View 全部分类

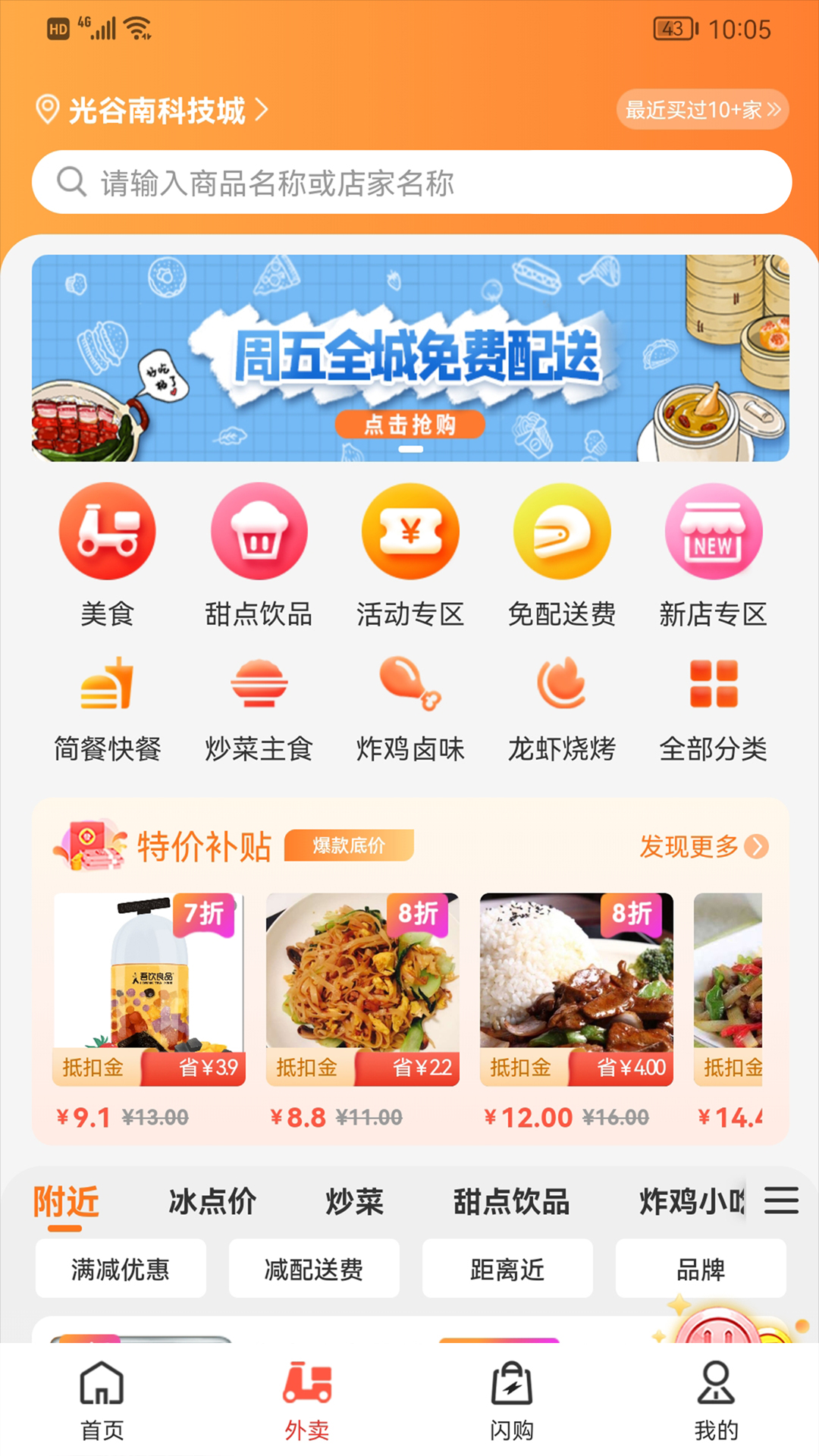point(714,709)
